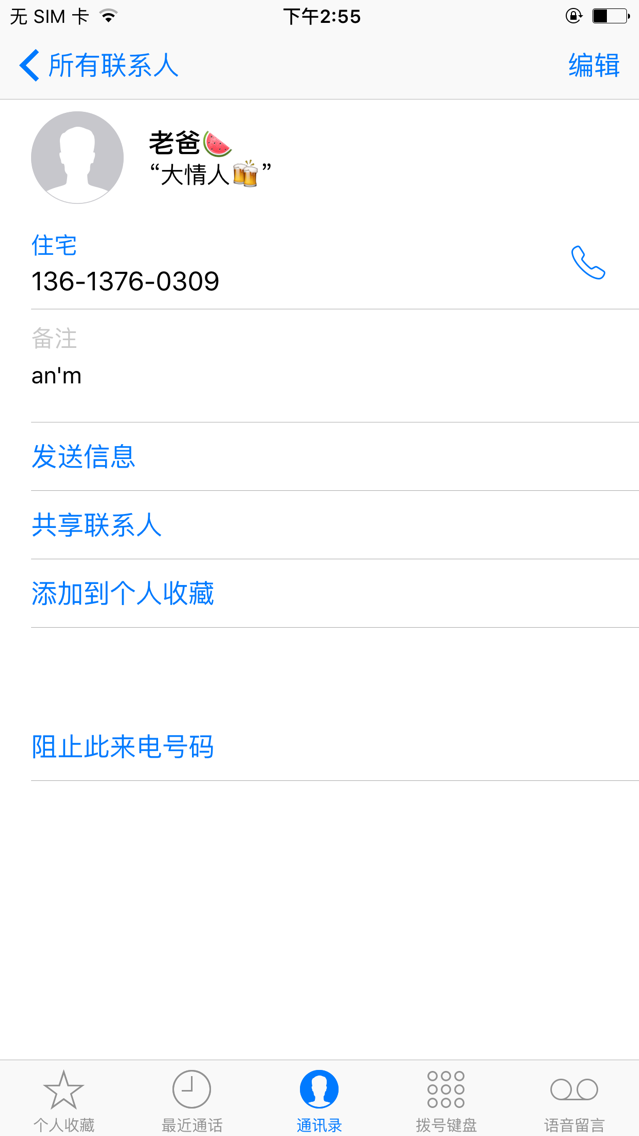Call the number via the phone icon
639x1136 pixels.
click(x=588, y=263)
